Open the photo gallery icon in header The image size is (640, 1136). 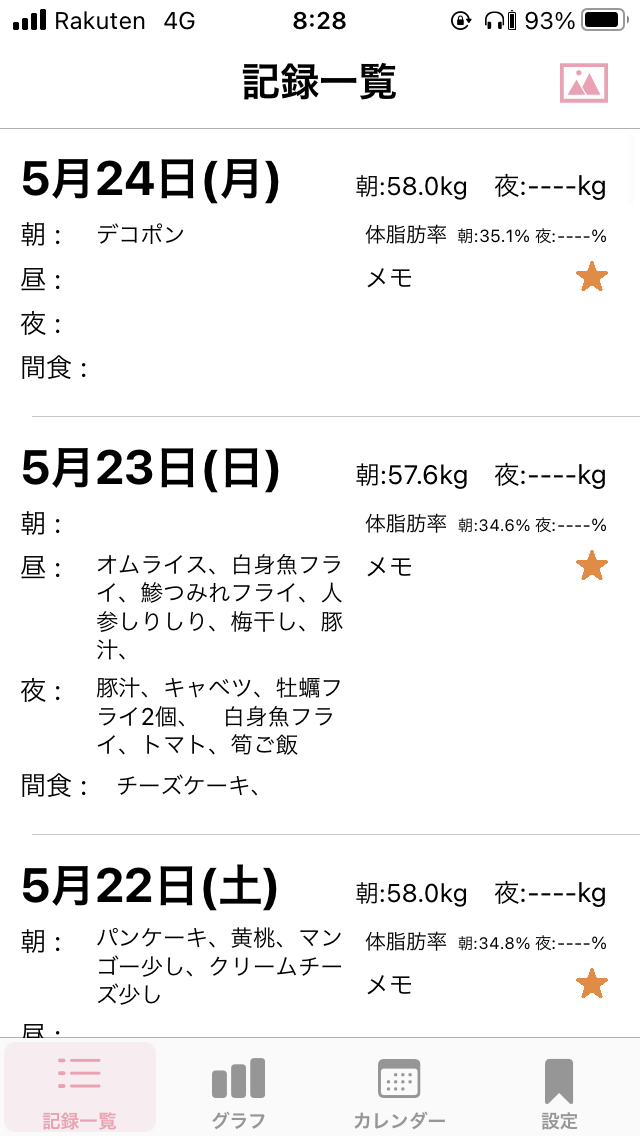[x=583, y=83]
